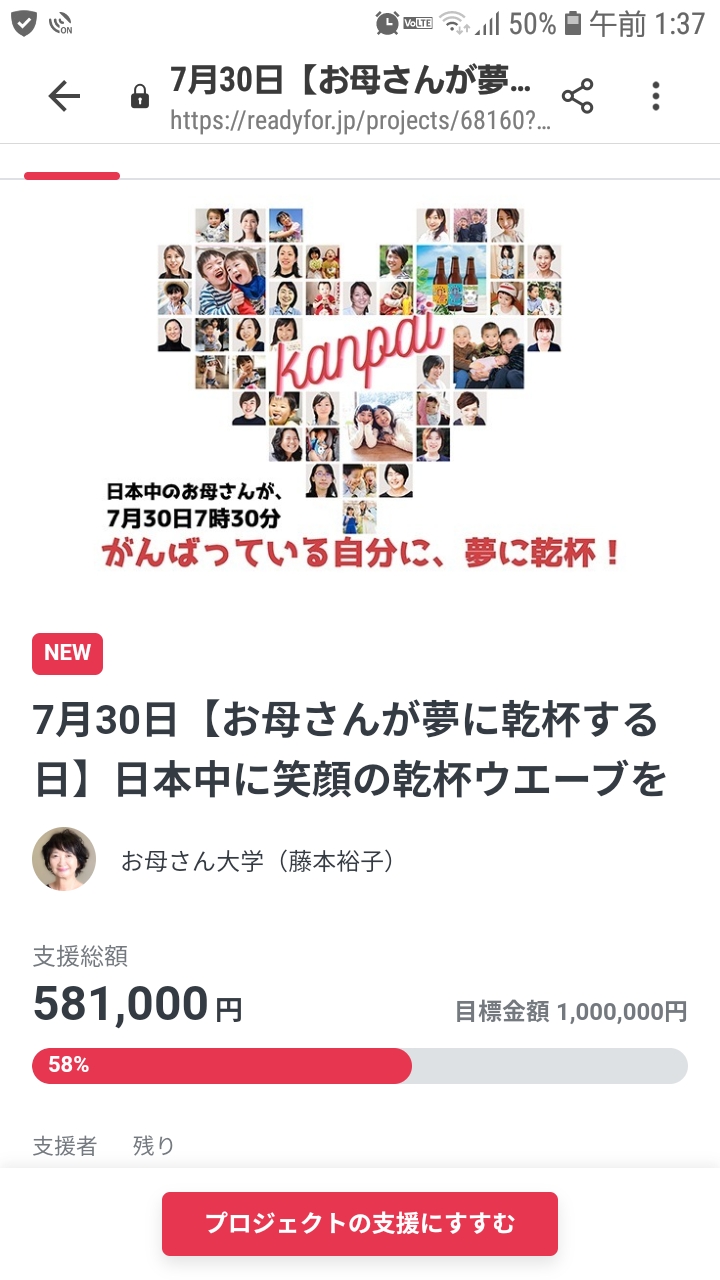
Task: Share this project page
Action: click(x=577, y=96)
